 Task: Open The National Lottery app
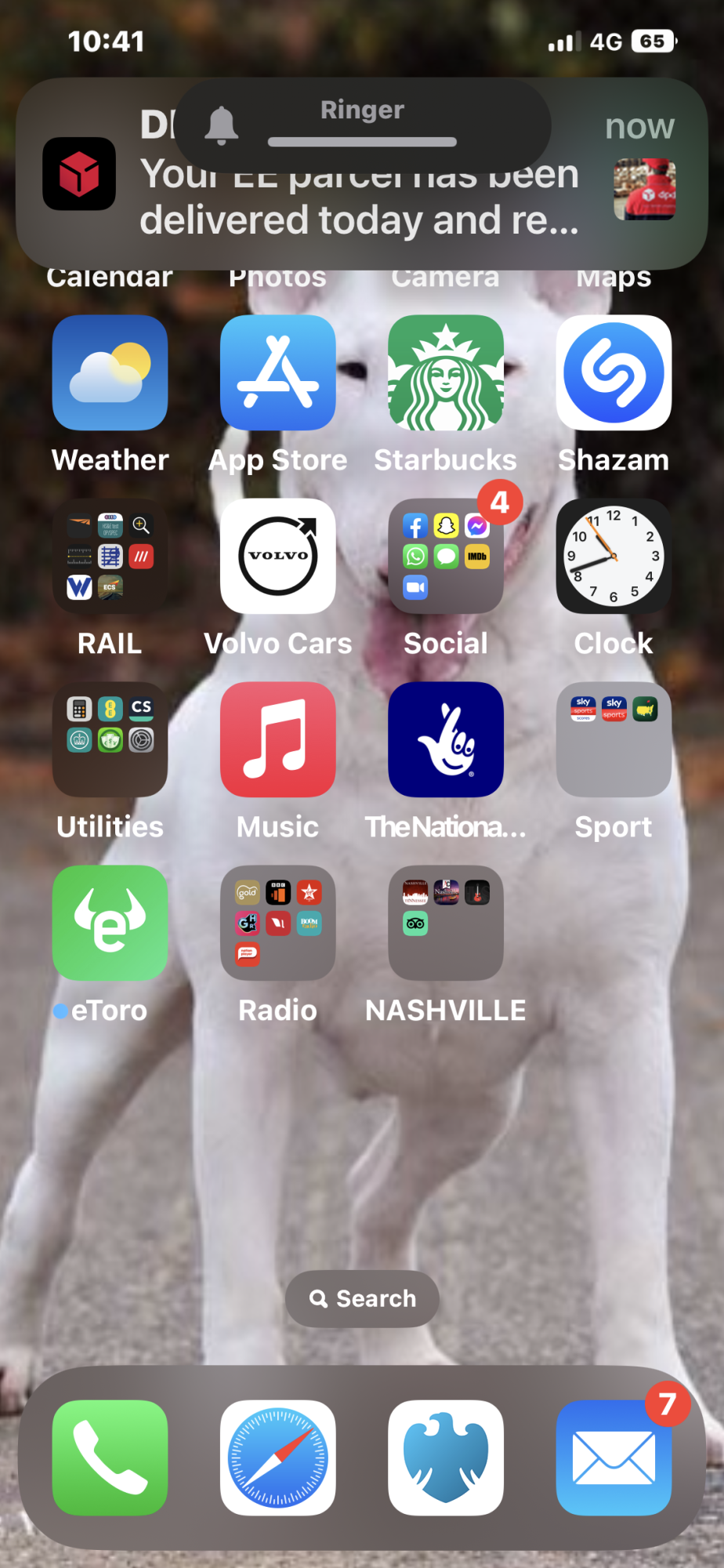(x=445, y=739)
